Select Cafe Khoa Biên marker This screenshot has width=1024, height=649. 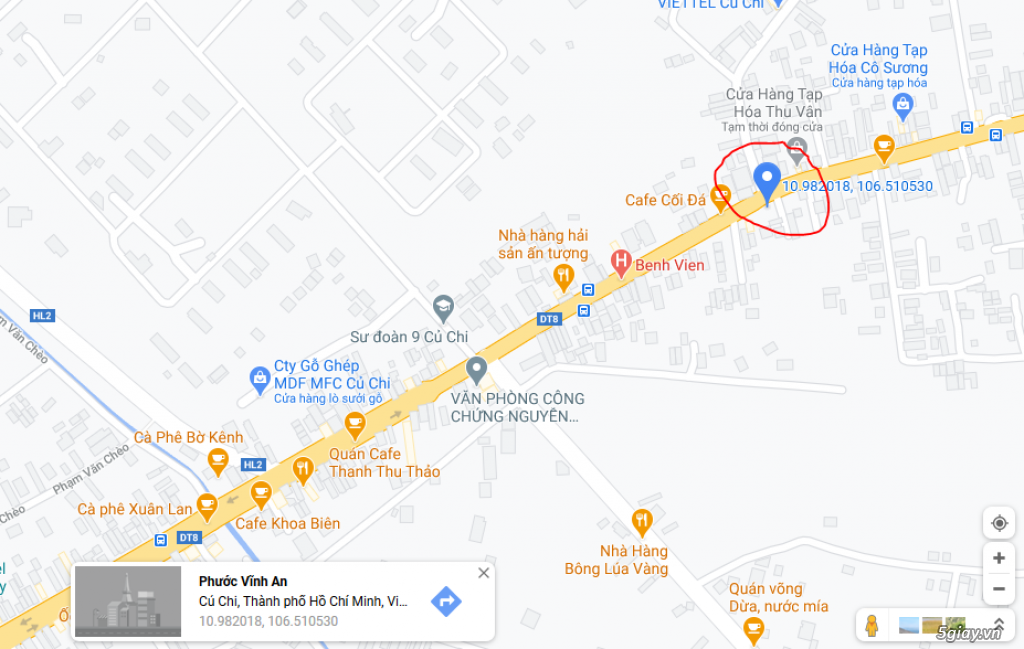point(261,493)
